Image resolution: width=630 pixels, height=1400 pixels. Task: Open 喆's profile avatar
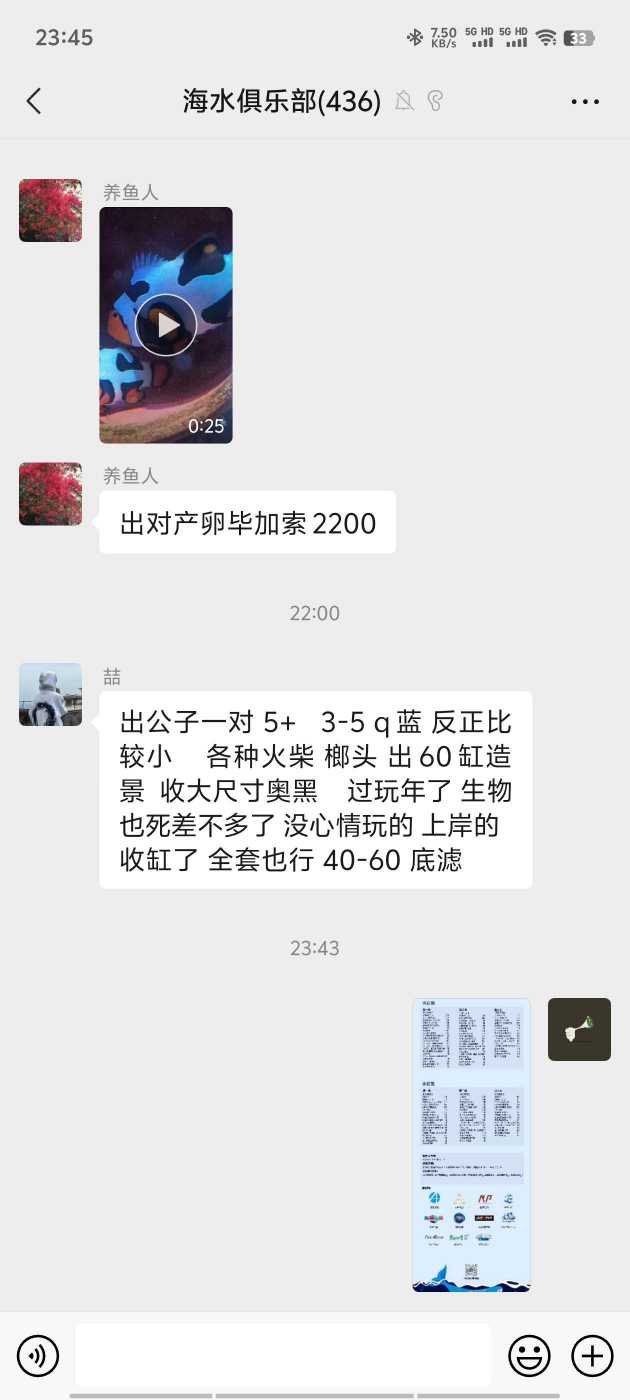[x=50, y=694]
